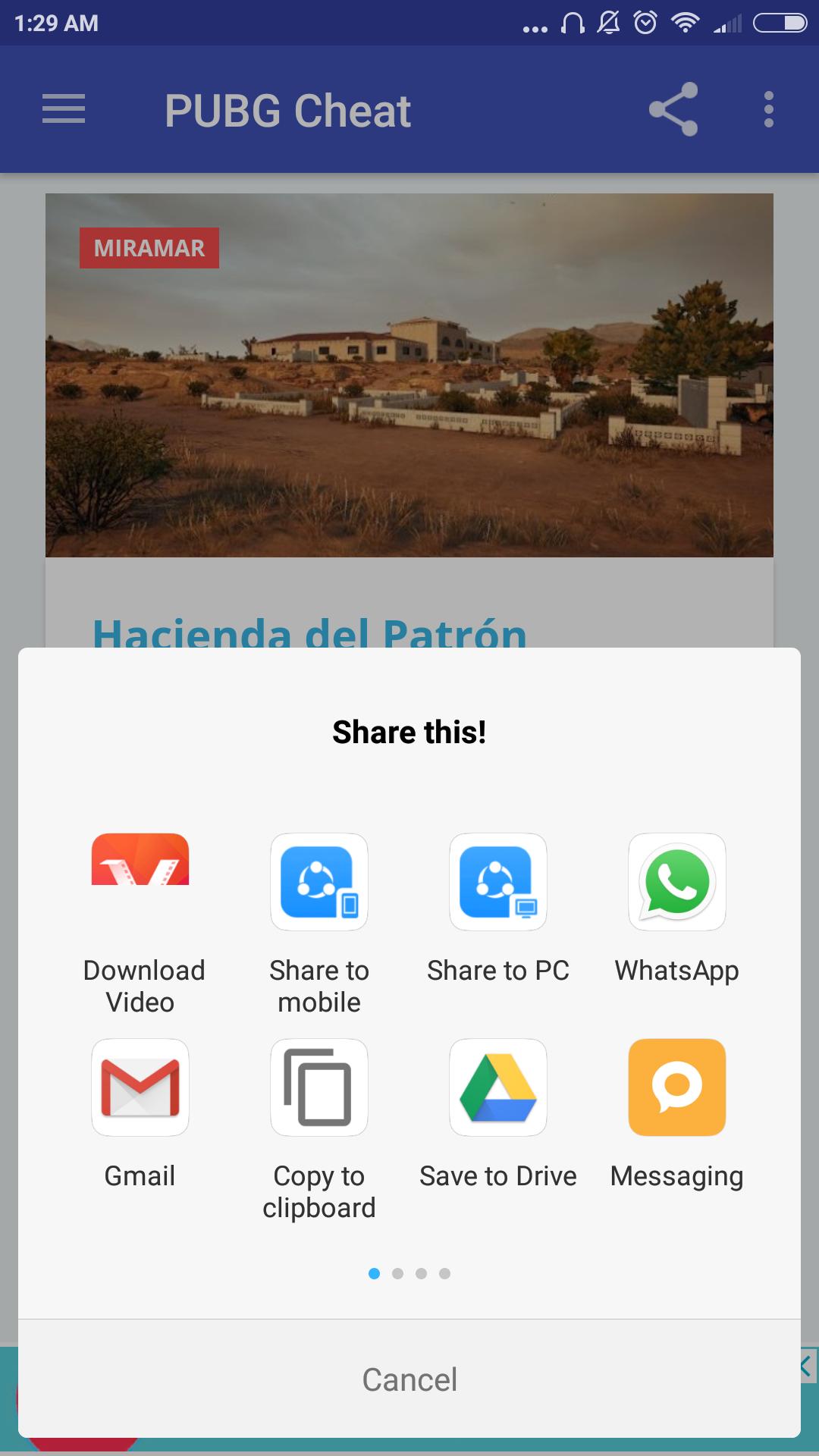Choose Share to PC option
The image size is (819, 1456).
click(498, 883)
